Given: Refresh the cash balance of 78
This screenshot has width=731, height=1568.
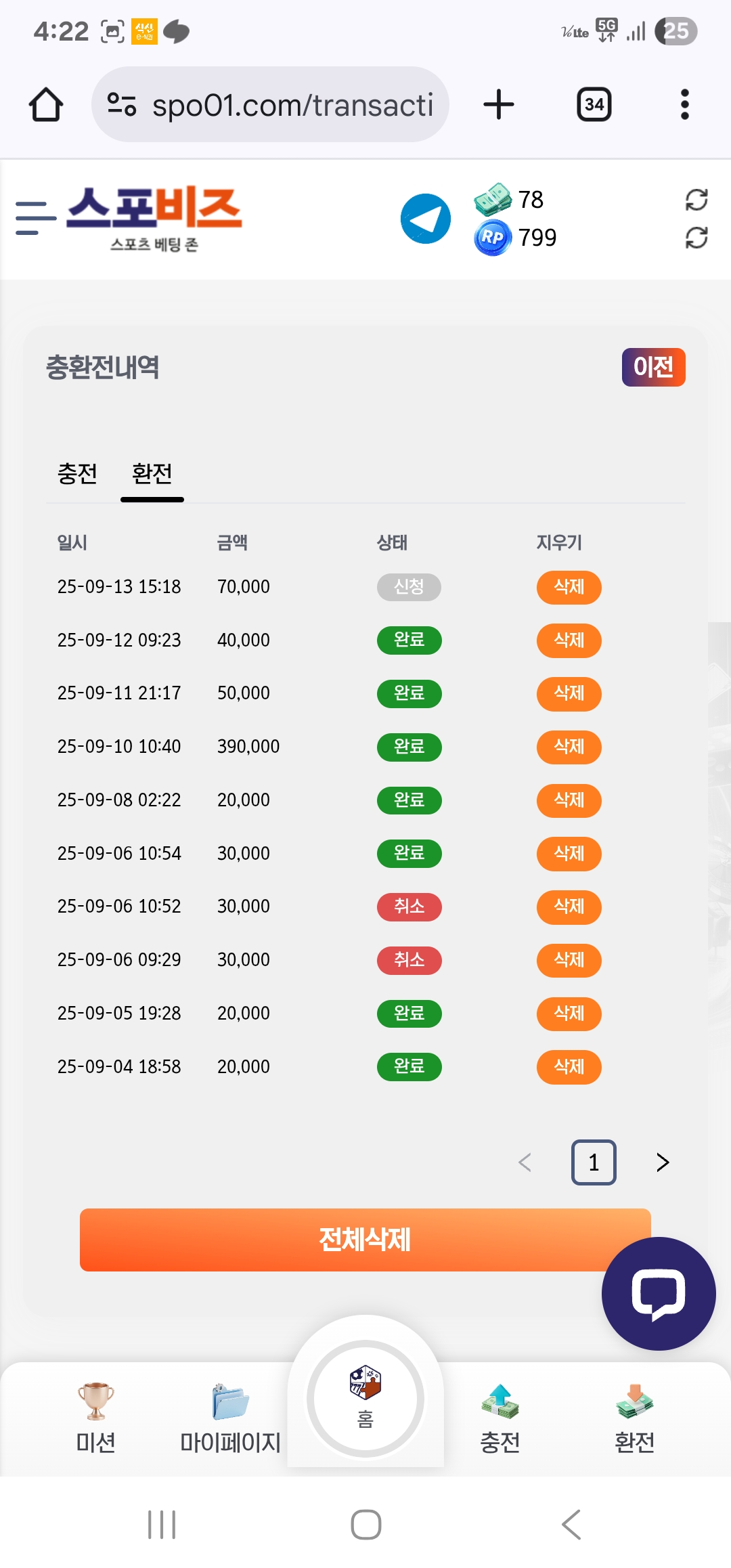Looking at the screenshot, I should click(x=696, y=200).
